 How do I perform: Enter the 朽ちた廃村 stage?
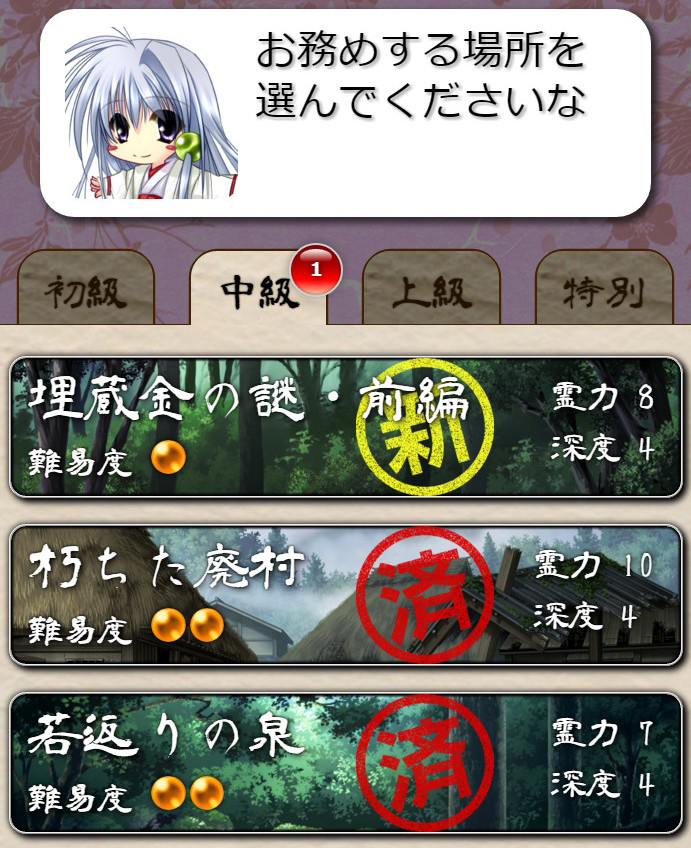click(345, 595)
